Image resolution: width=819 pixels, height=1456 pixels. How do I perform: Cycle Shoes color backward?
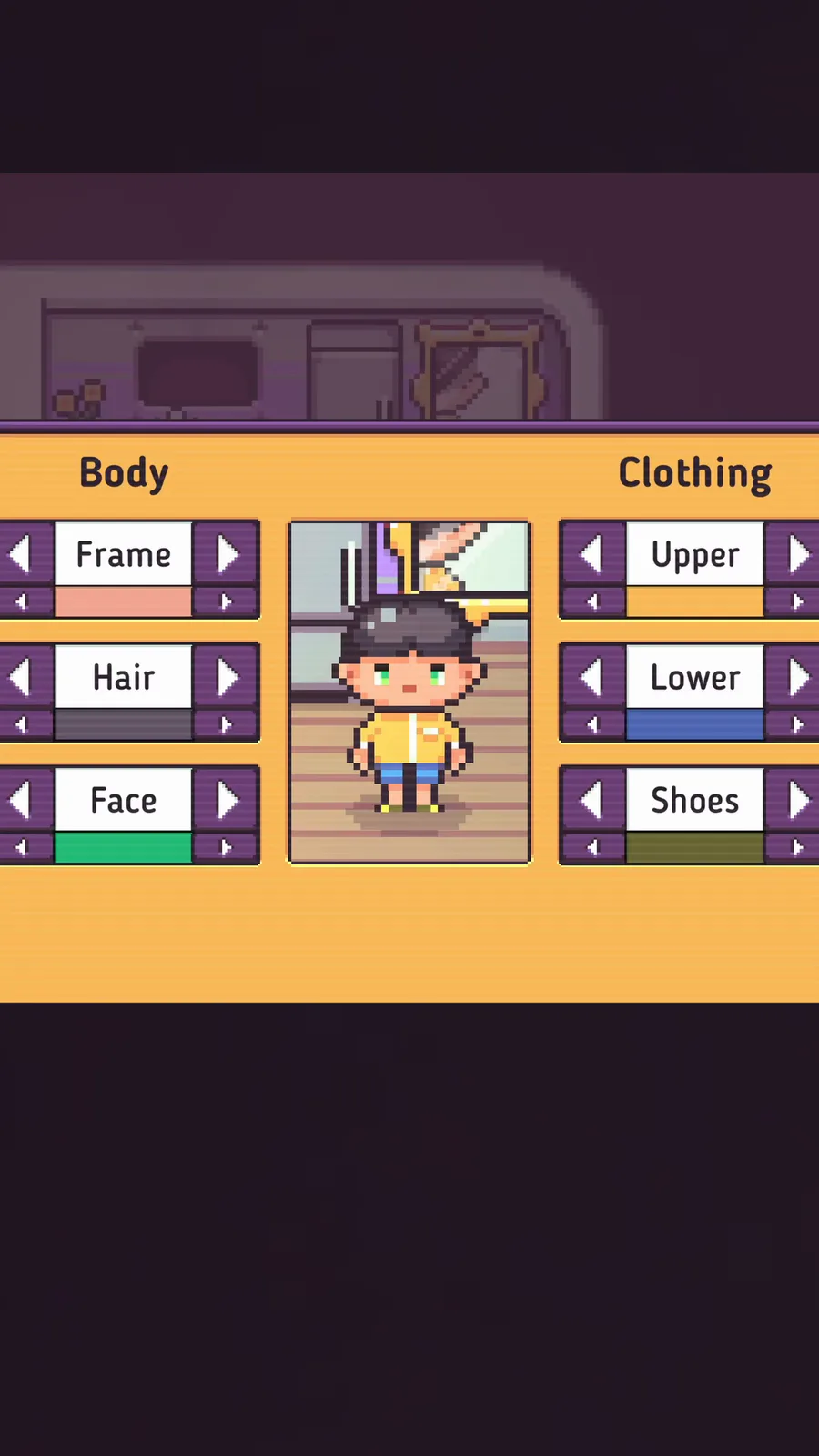pyautogui.click(x=593, y=847)
